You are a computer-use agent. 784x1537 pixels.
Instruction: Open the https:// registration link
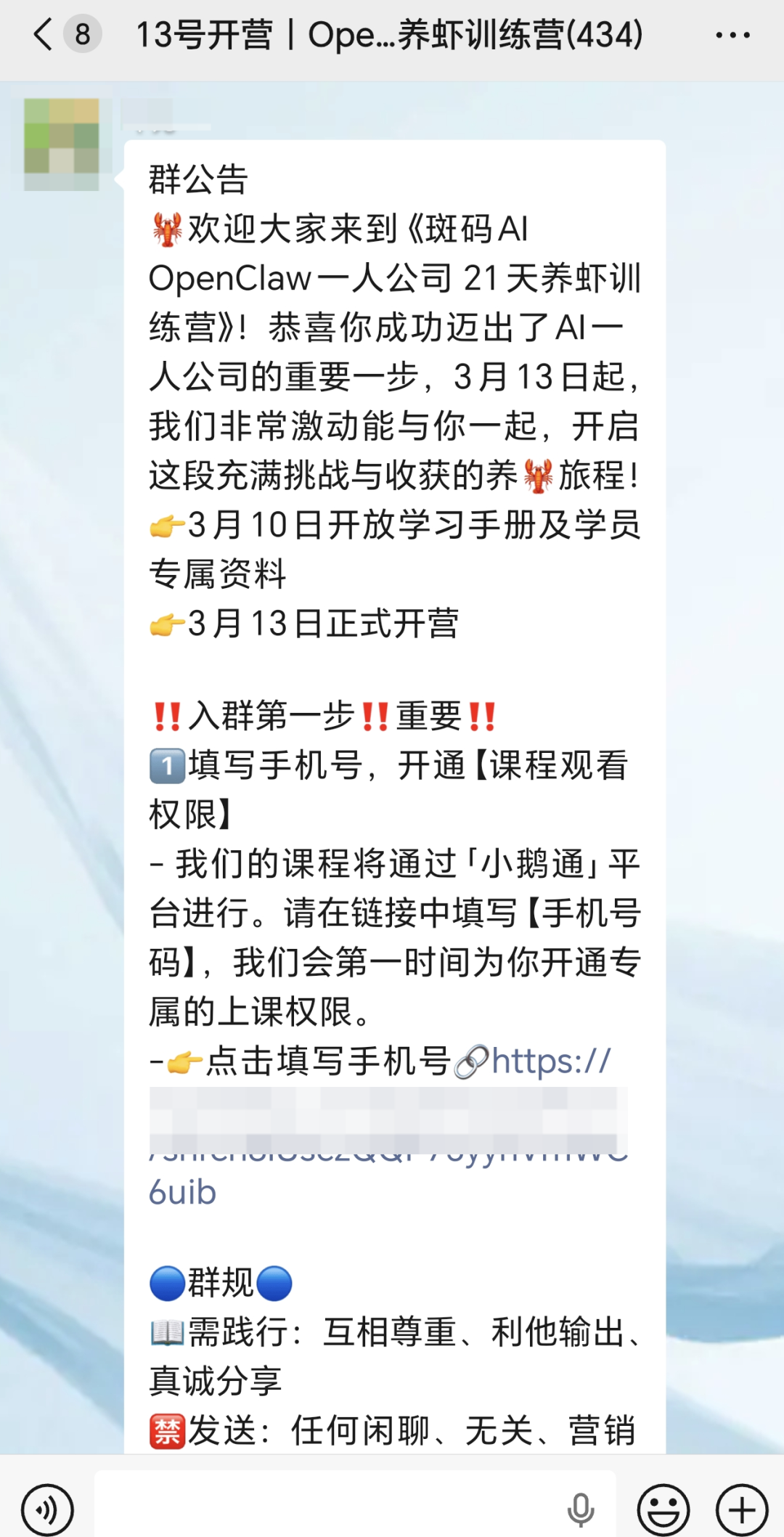click(552, 1063)
